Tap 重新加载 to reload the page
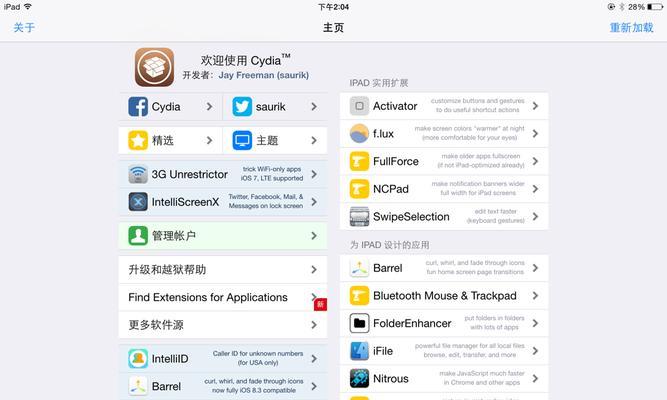 tap(631, 28)
